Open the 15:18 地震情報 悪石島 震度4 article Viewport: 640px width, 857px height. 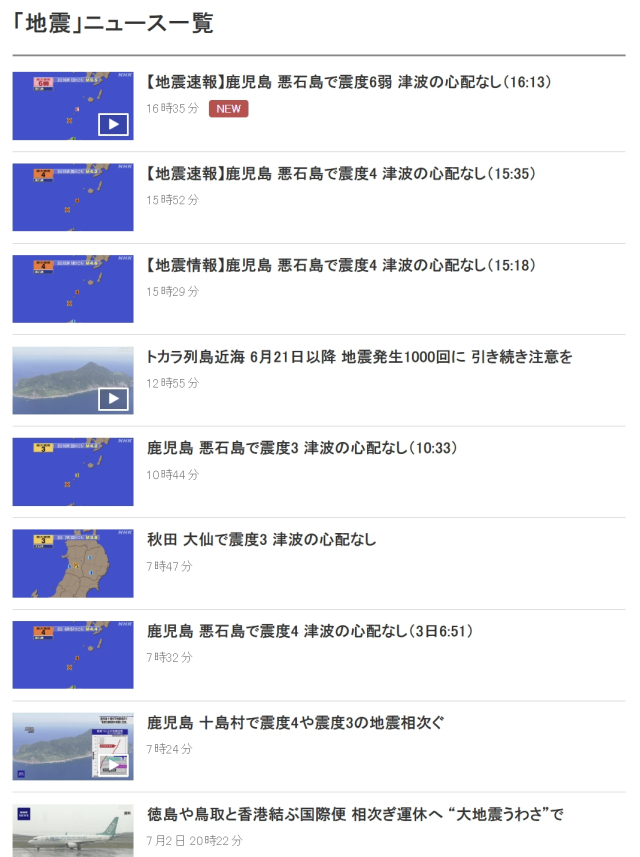(x=341, y=265)
